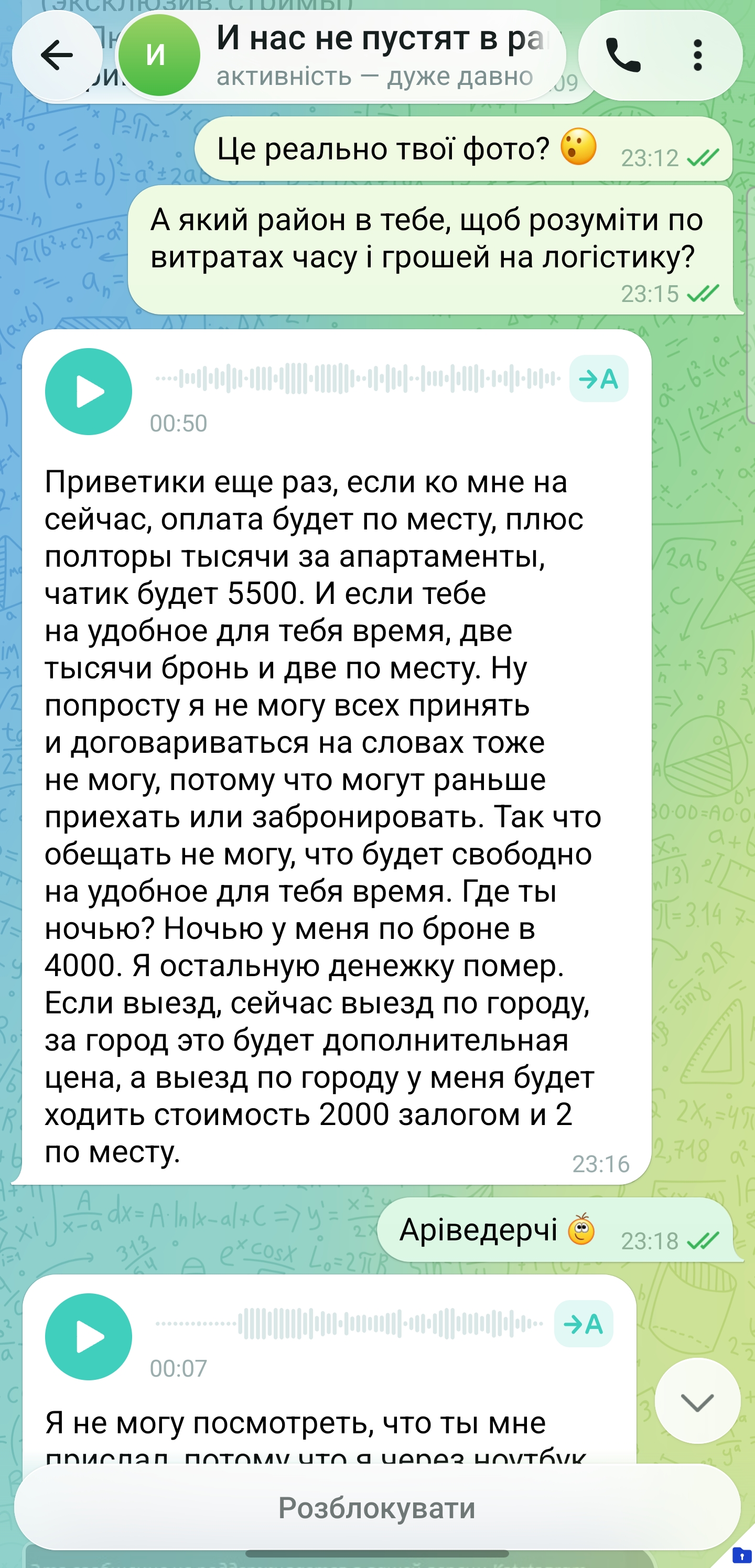Jump to latest messages with down arrow
The height and width of the screenshot is (1568, 755).
[698, 1401]
